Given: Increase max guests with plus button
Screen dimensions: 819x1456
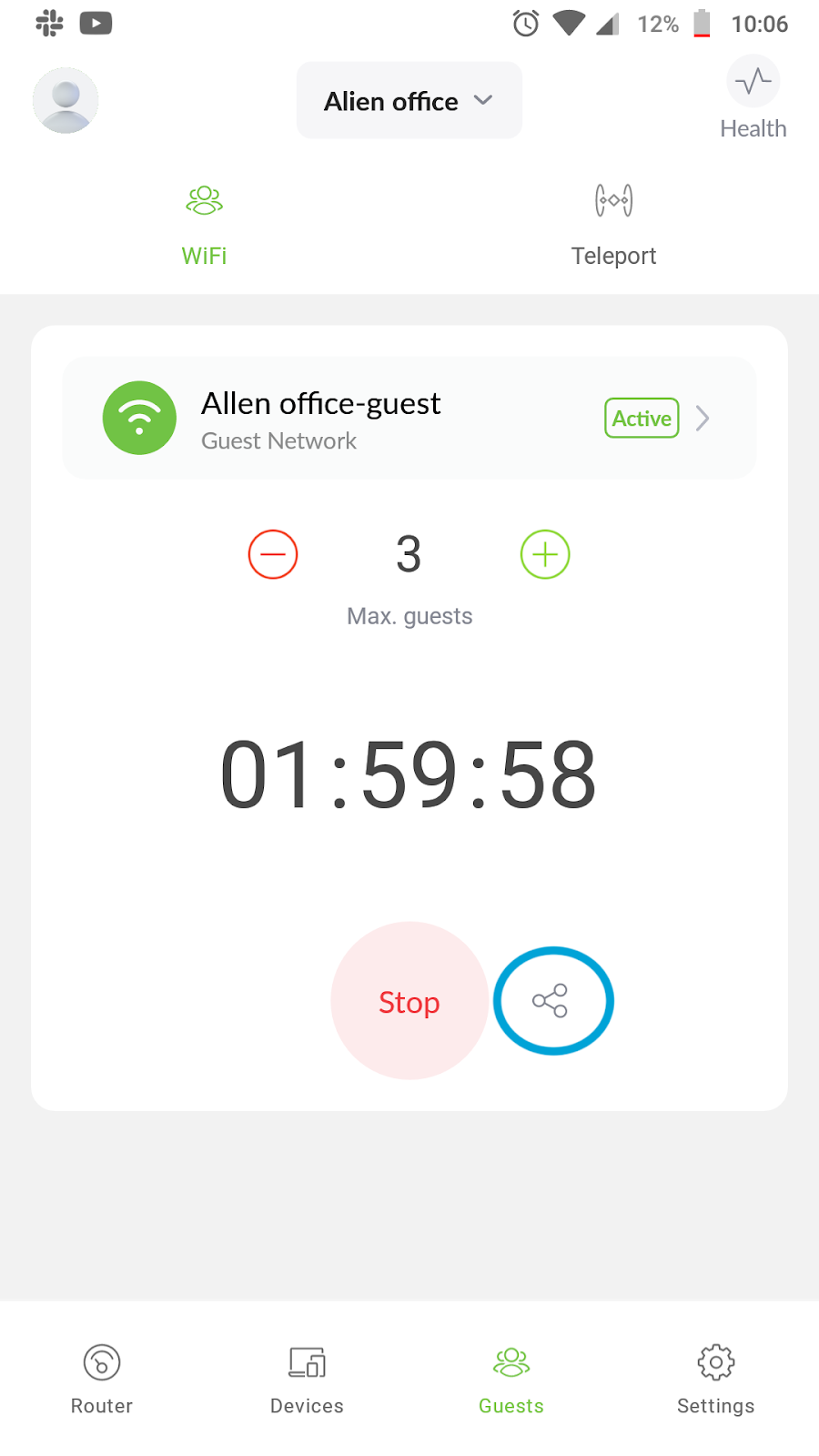Looking at the screenshot, I should (x=545, y=554).
